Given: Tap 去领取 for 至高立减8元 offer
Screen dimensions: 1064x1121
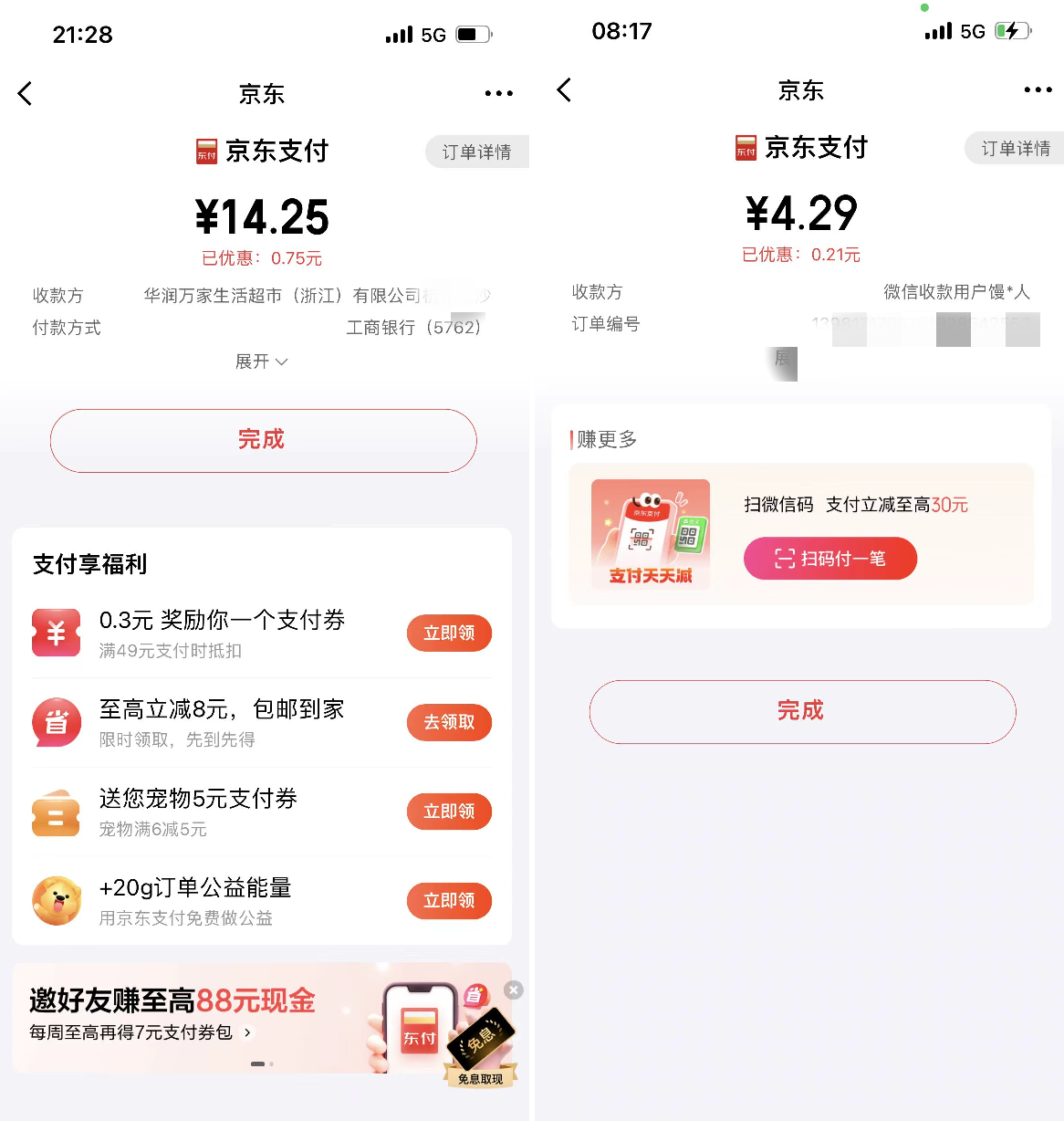Looking at the screenshot, I should [449, 722].
